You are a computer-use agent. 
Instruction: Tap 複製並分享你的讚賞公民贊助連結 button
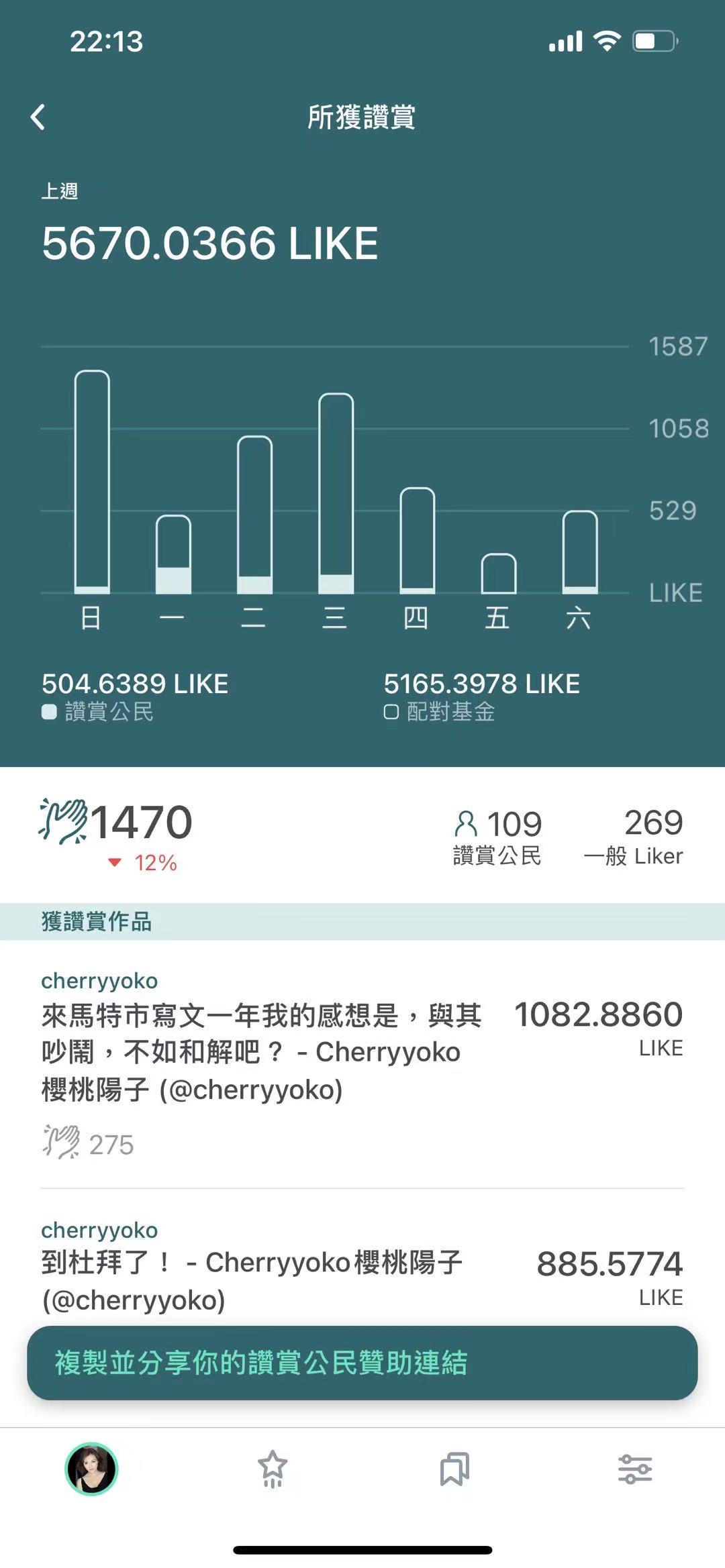[x=362, y=1363]
